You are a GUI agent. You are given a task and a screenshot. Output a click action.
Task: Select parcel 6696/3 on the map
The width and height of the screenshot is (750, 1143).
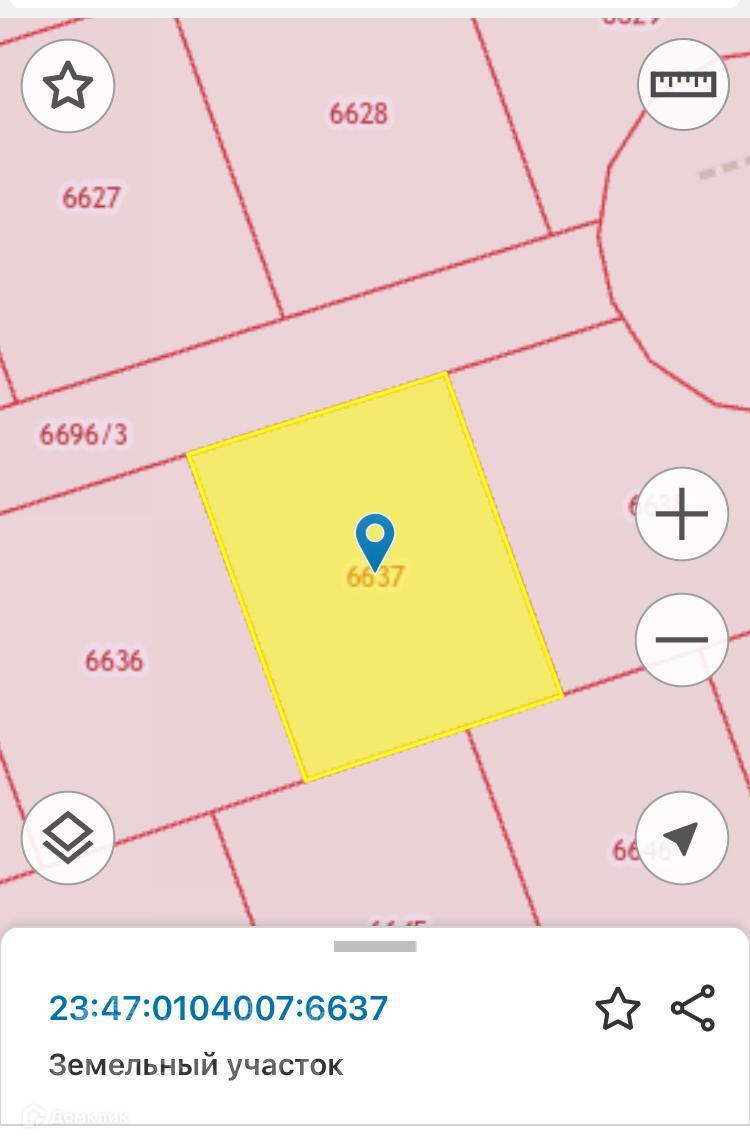[84, 435]
